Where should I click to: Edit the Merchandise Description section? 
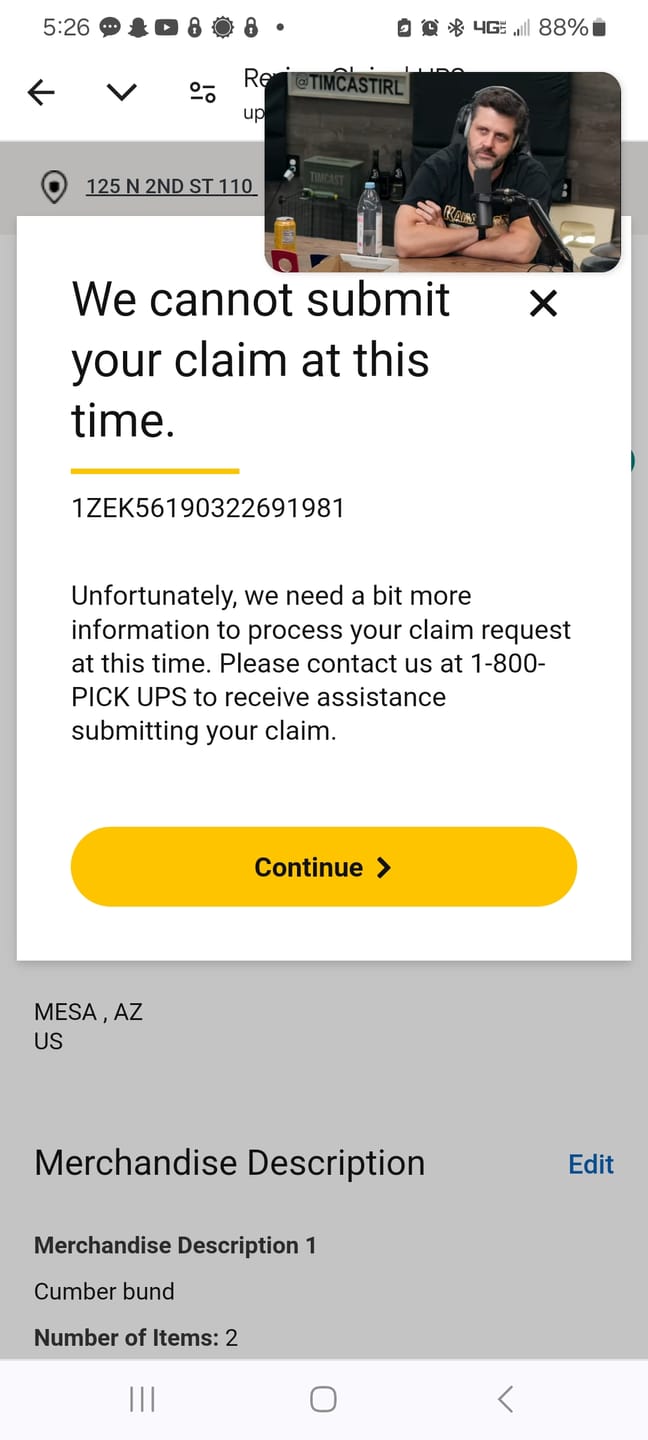[x=591, y=1164]
